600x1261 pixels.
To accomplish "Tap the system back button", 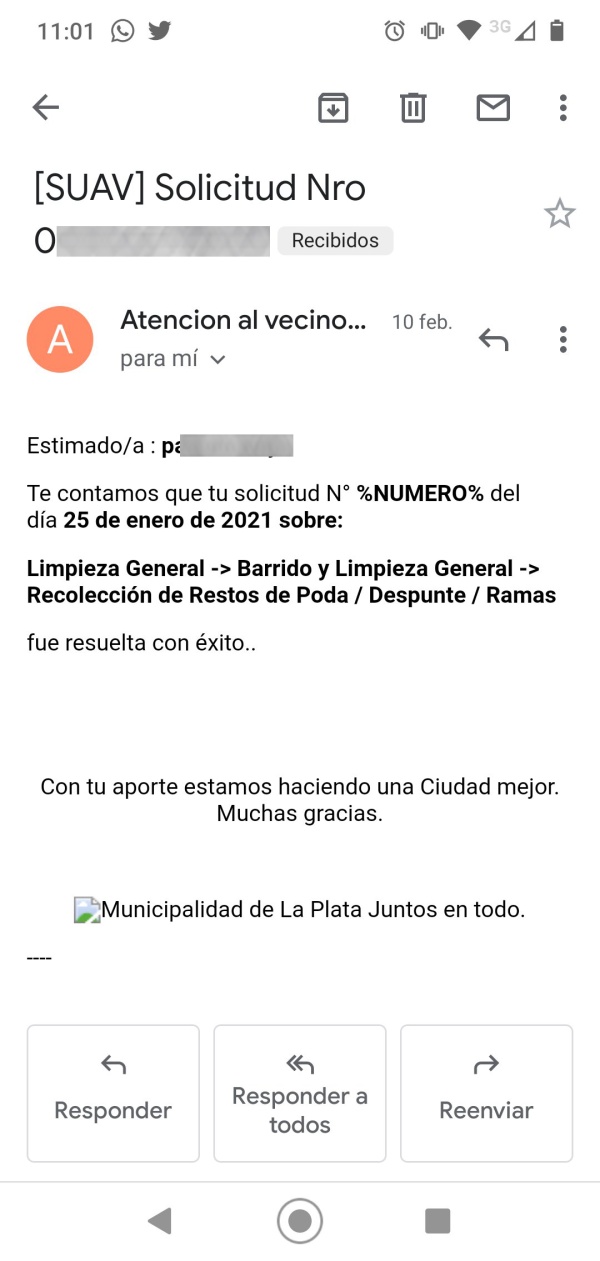I will (x=159, y=1220).
